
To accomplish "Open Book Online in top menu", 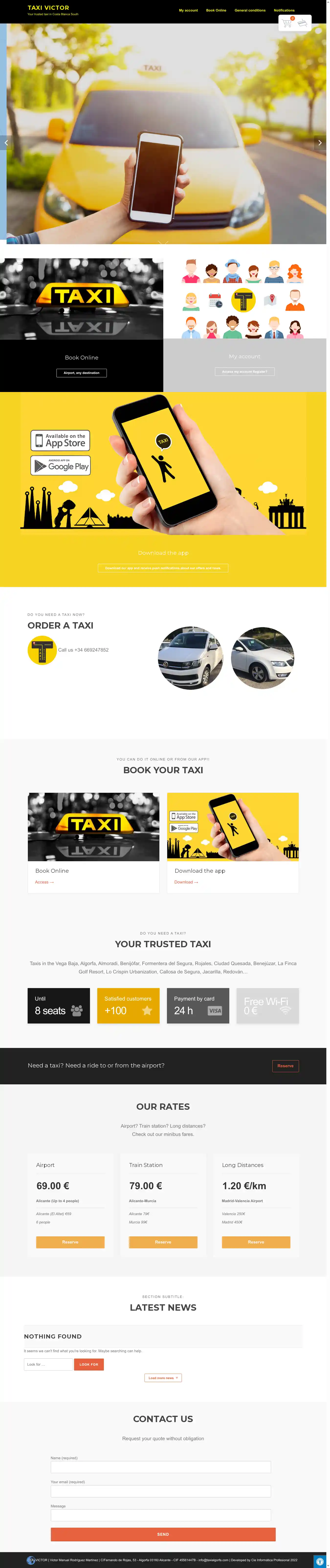I will click(x=216, y=10).
